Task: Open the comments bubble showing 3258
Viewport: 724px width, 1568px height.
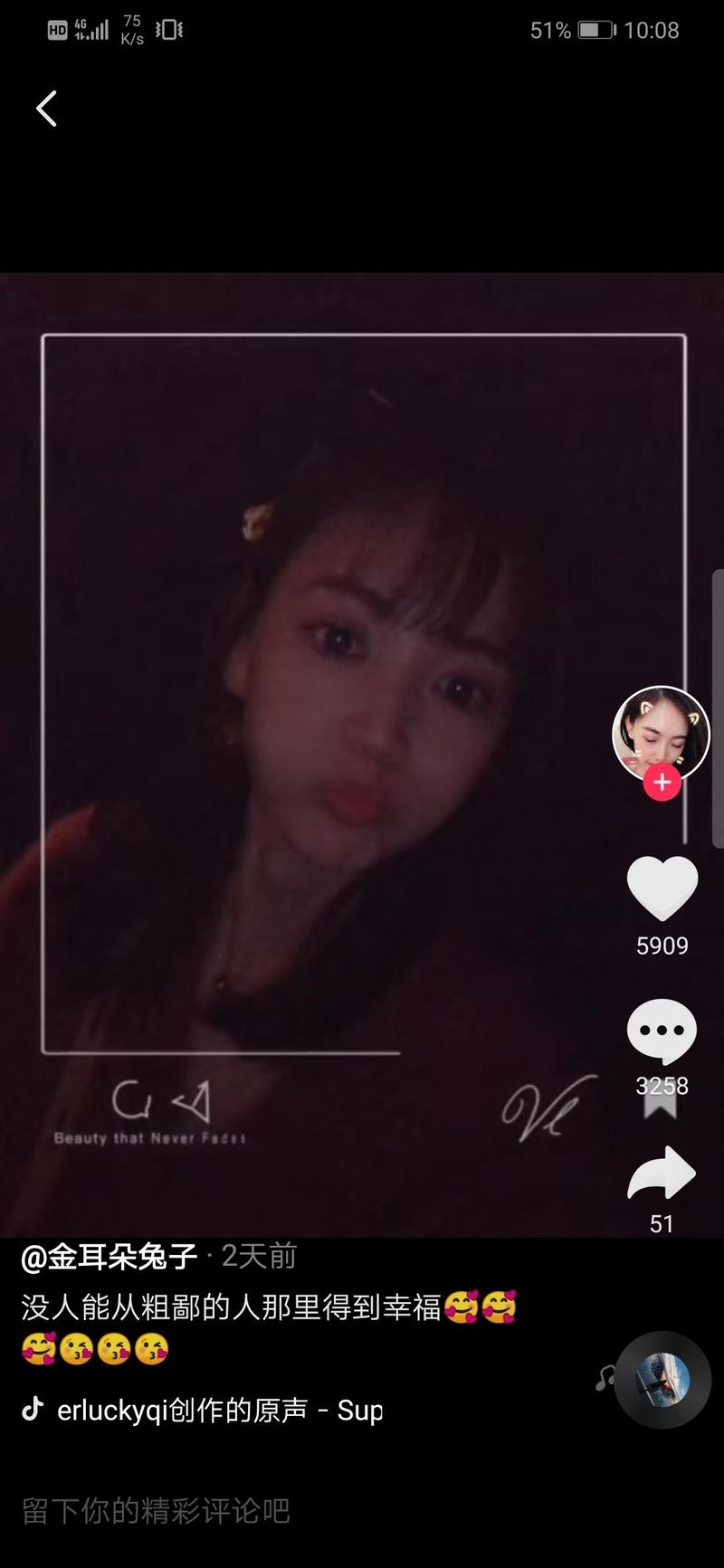Action: pyautogui.click(x=662, y=1031)
